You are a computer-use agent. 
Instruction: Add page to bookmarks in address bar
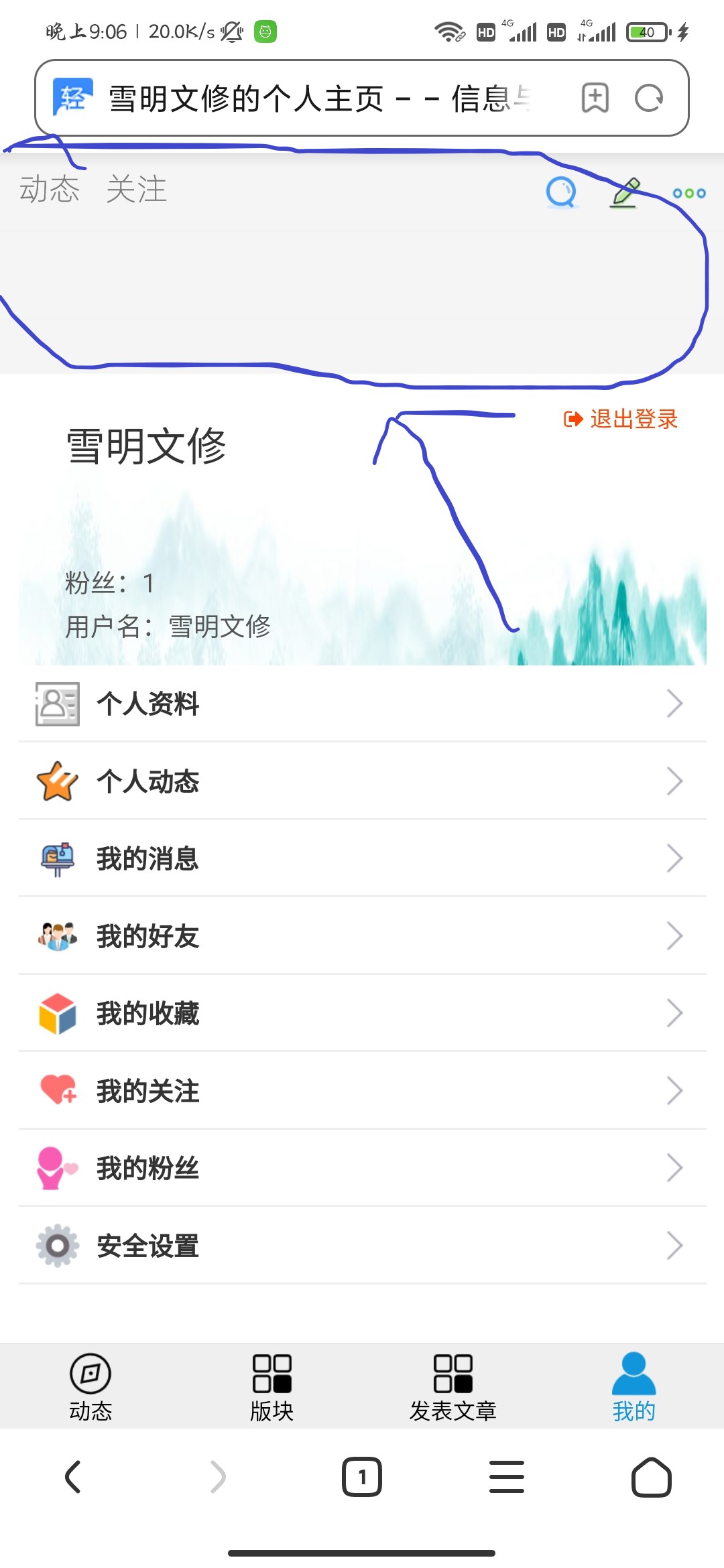595,99
